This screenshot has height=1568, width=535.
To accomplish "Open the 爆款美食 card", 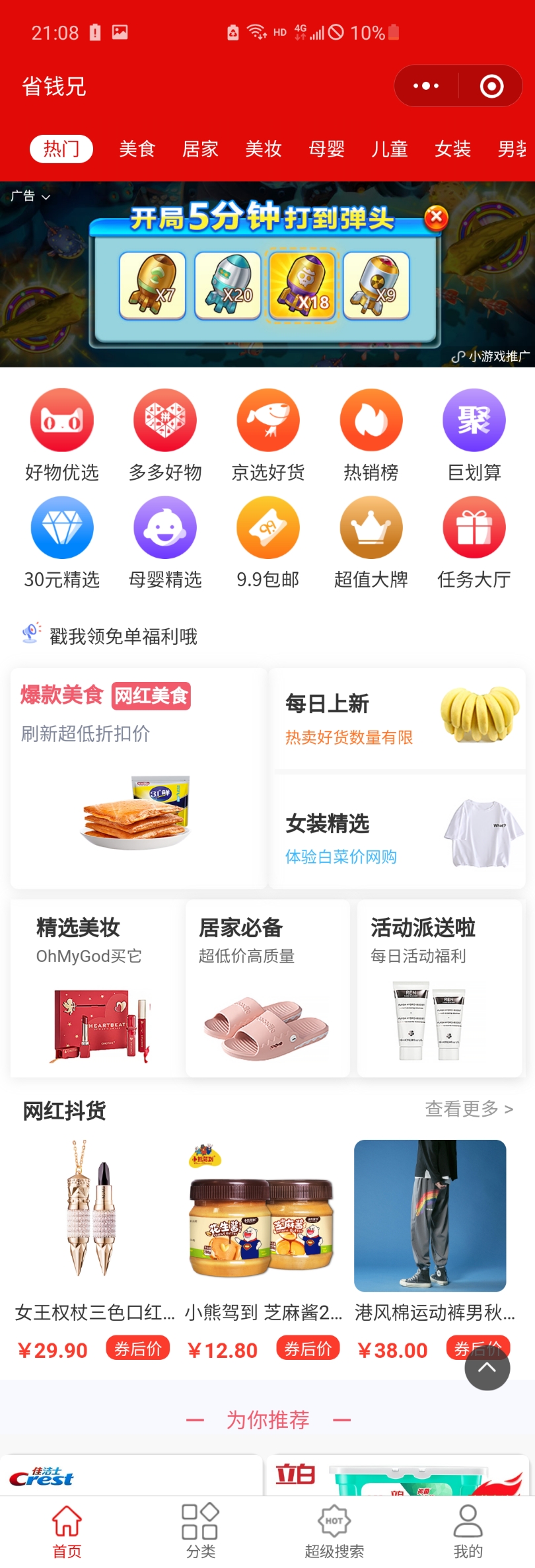I will click(x=139, y=778).
